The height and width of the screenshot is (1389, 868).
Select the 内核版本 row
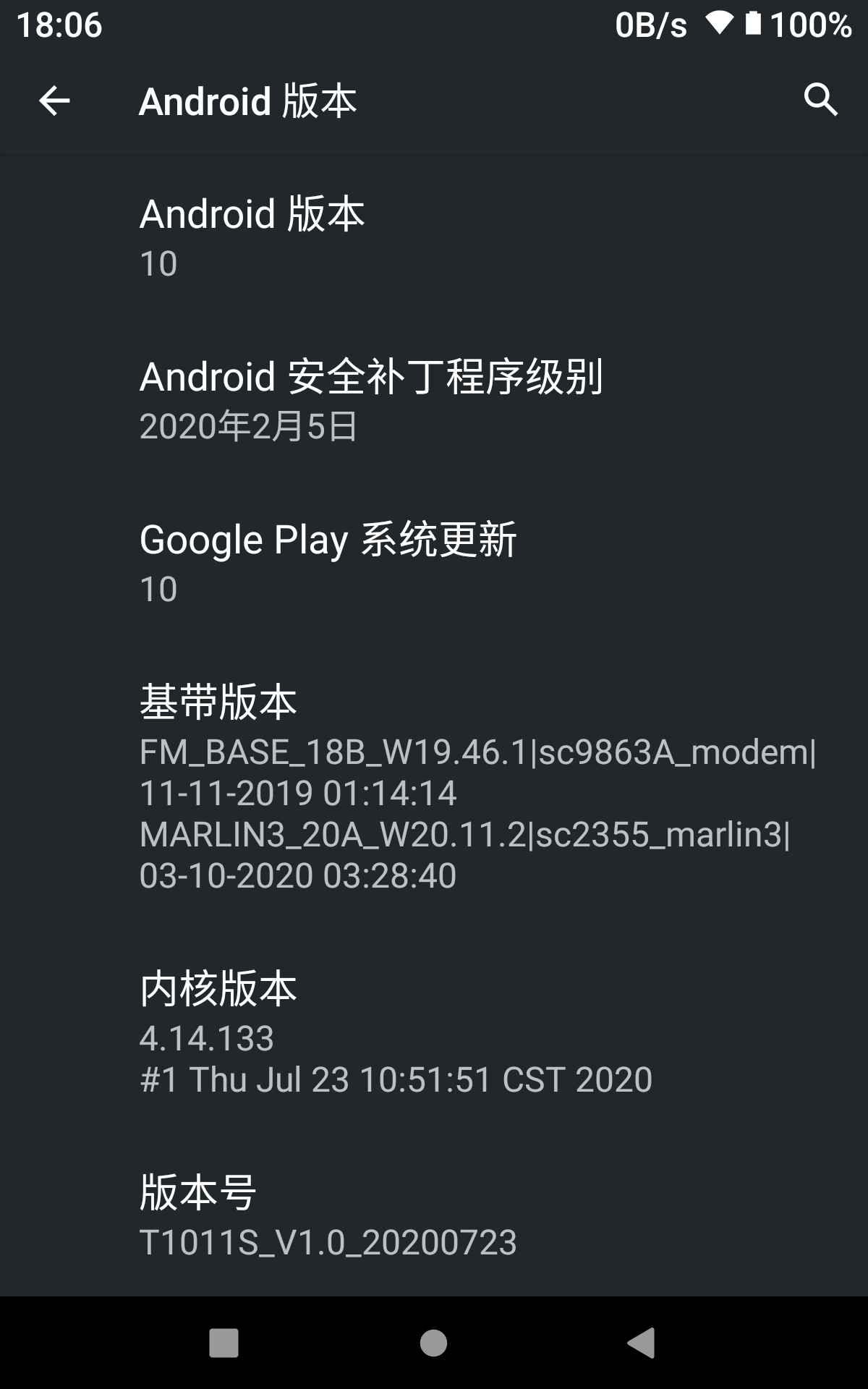coord(434,1032)
